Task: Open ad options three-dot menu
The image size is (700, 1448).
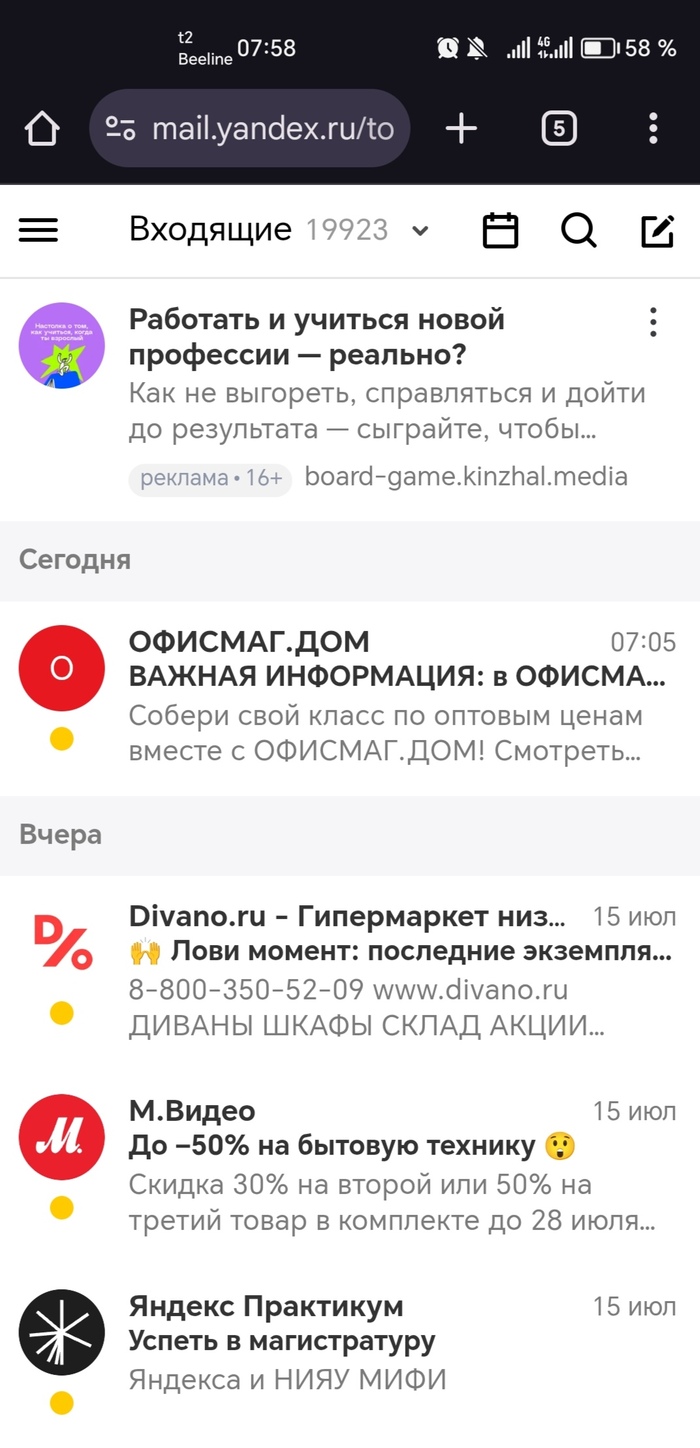Action: 652,322
